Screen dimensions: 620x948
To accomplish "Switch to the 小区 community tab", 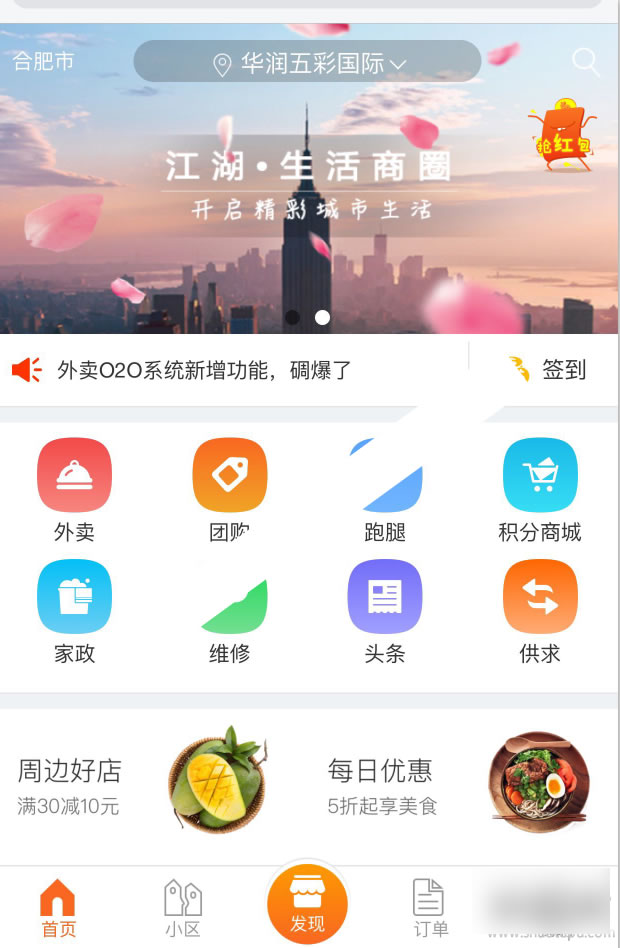I will tap(183, 907).
